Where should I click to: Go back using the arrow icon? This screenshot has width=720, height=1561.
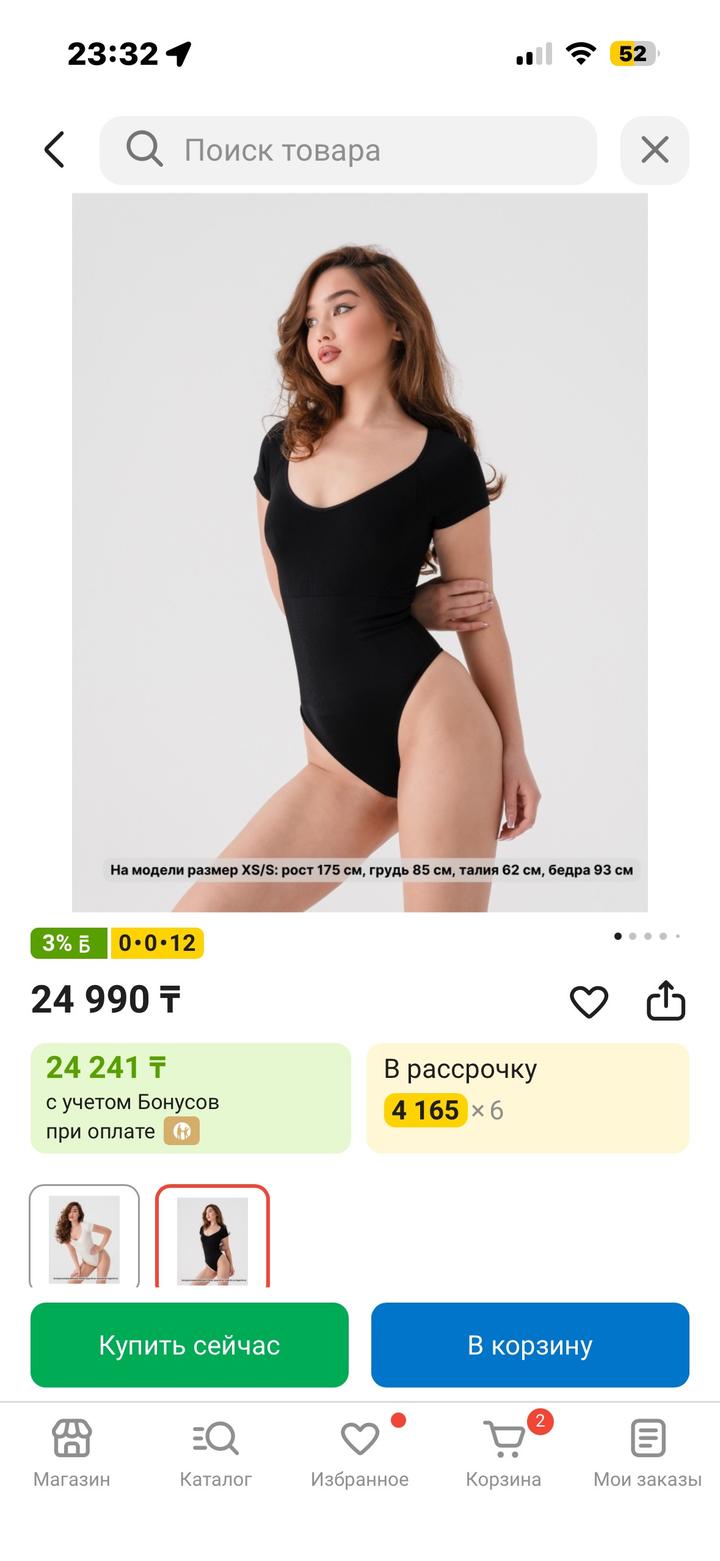(x=55, y=150)
